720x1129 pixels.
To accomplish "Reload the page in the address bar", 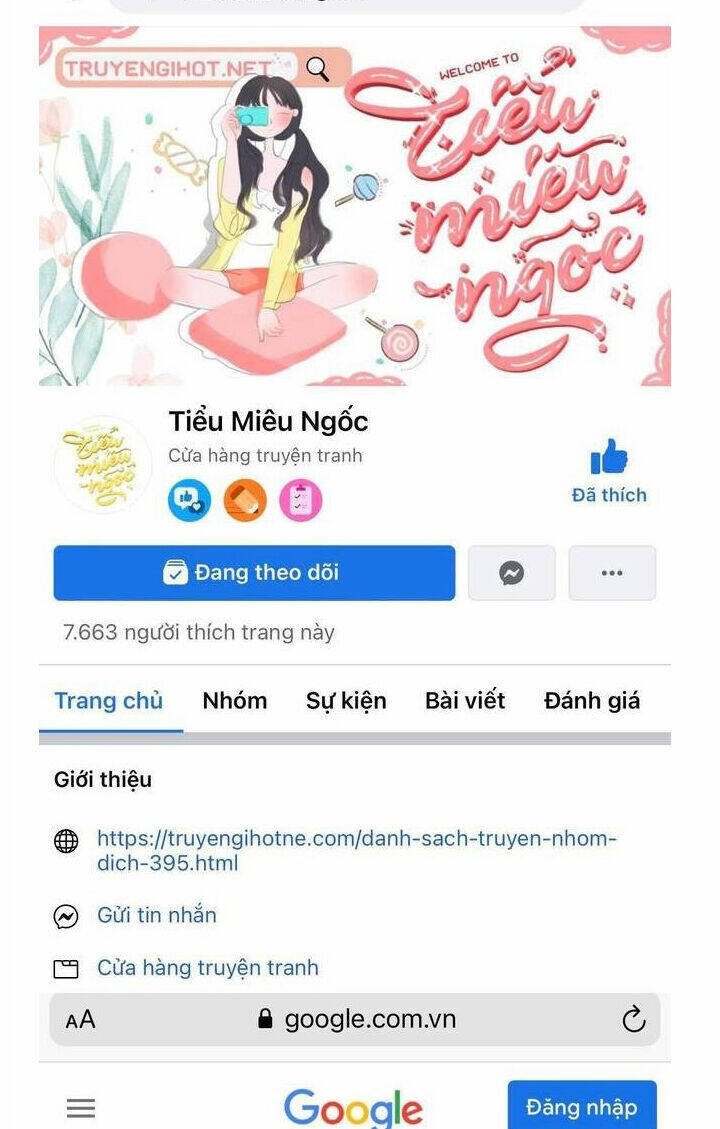I will [633, 1020].
